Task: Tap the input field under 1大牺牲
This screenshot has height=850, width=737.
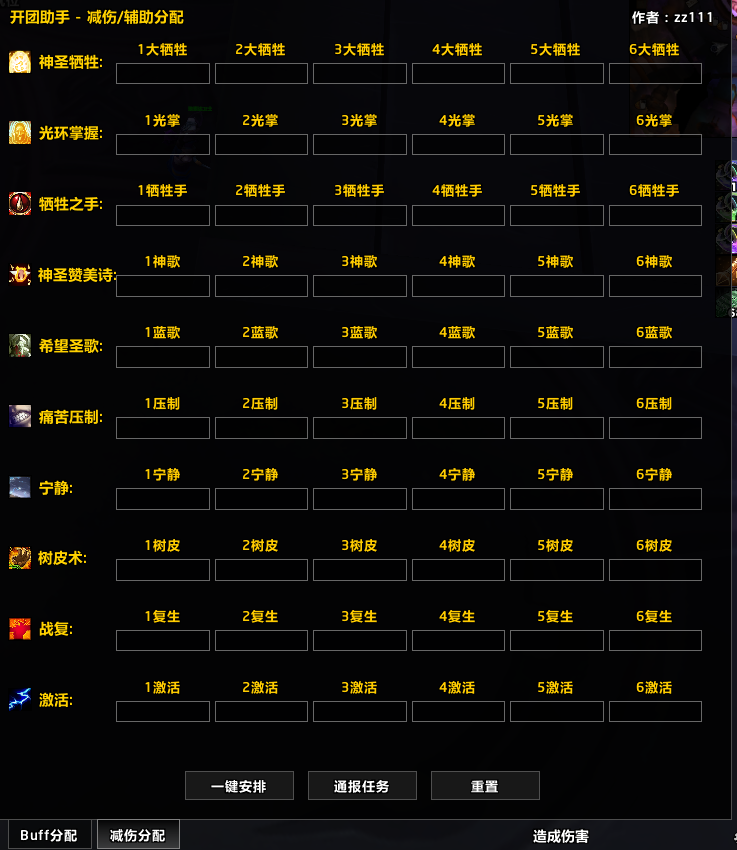Action: click(x=163, y=74)
